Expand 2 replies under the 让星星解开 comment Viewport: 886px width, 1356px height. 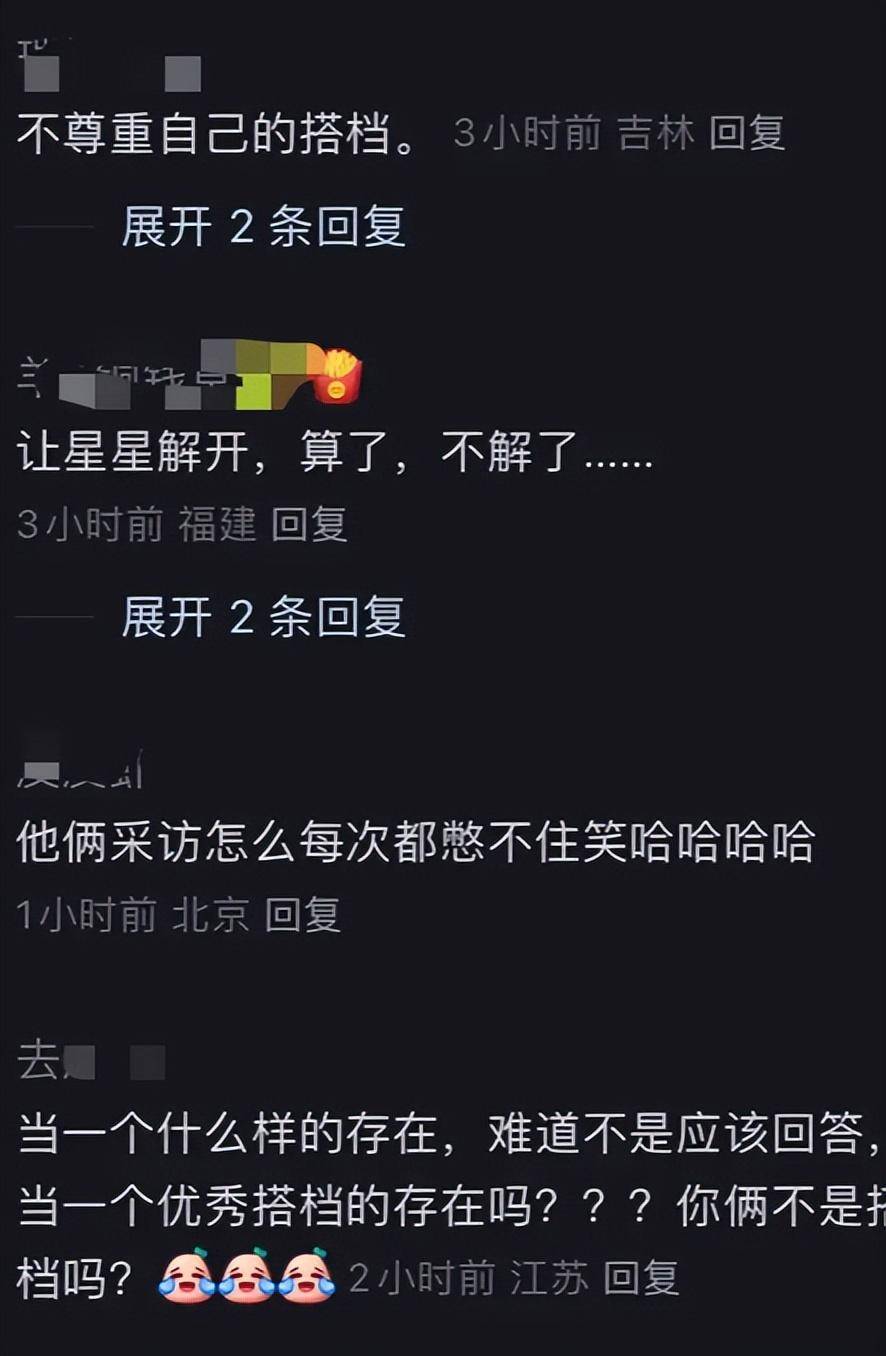click(262, 617)
